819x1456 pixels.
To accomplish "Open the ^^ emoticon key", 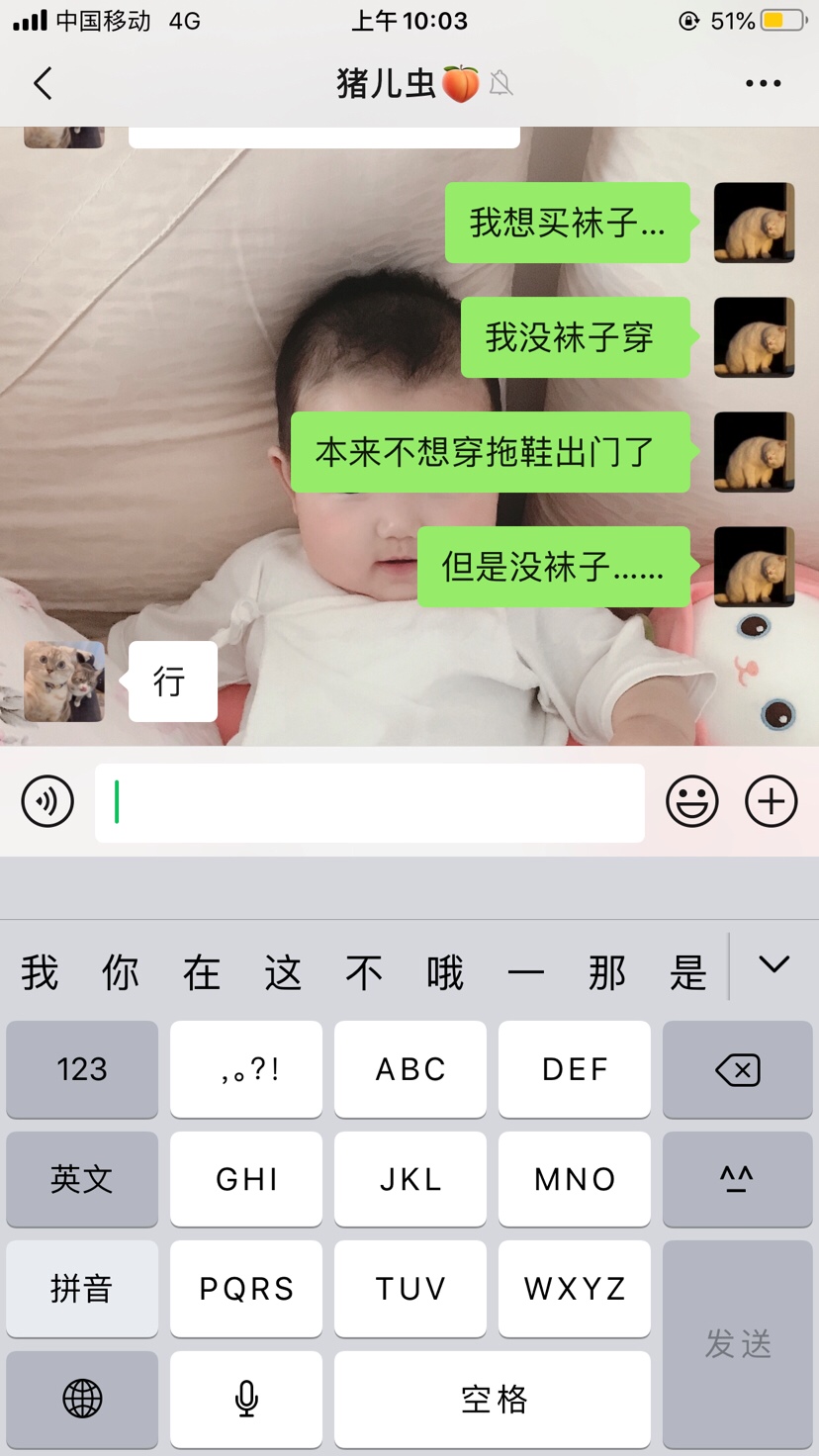I will click(737, 1179).
